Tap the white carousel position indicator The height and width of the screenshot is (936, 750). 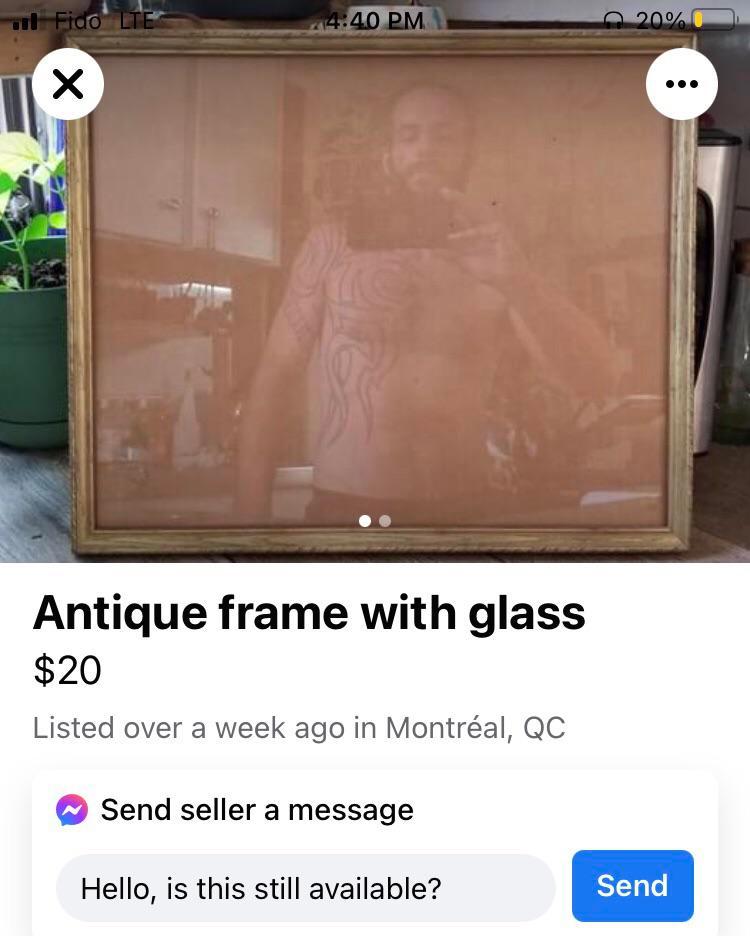click(365, 521)
